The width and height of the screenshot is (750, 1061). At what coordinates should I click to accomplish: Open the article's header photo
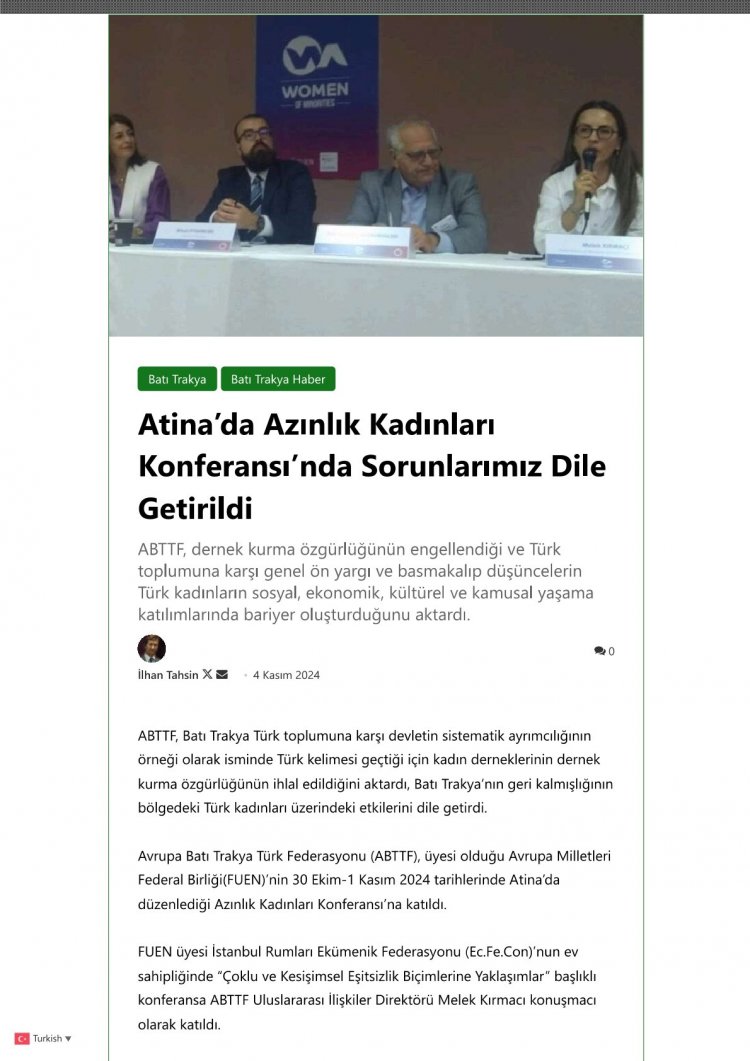375,175
